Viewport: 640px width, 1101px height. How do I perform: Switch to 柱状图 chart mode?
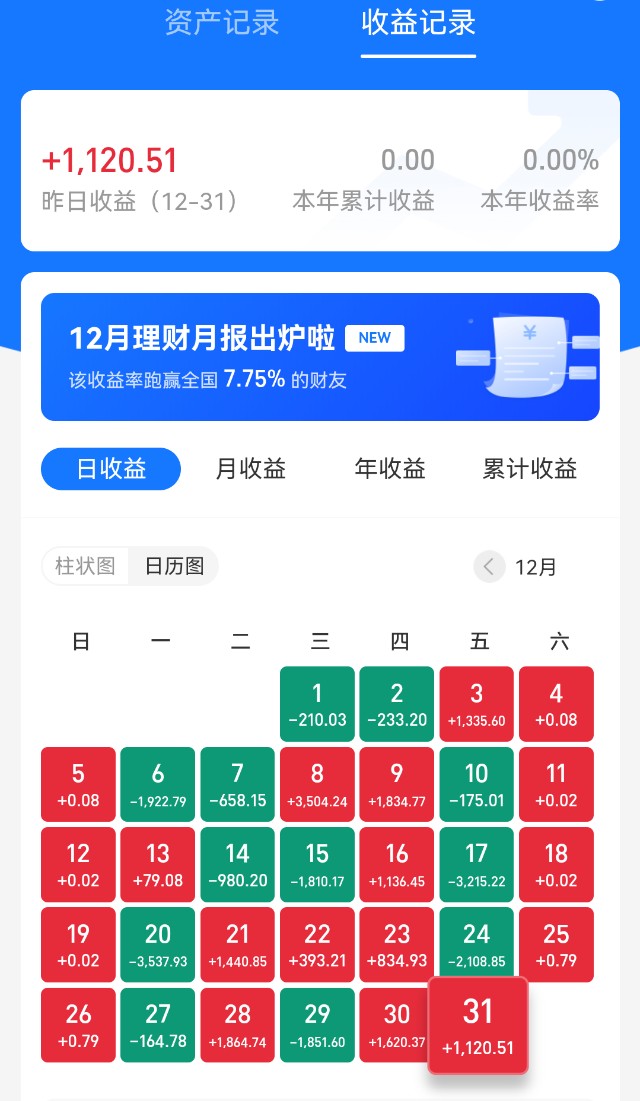click(85, 566)
